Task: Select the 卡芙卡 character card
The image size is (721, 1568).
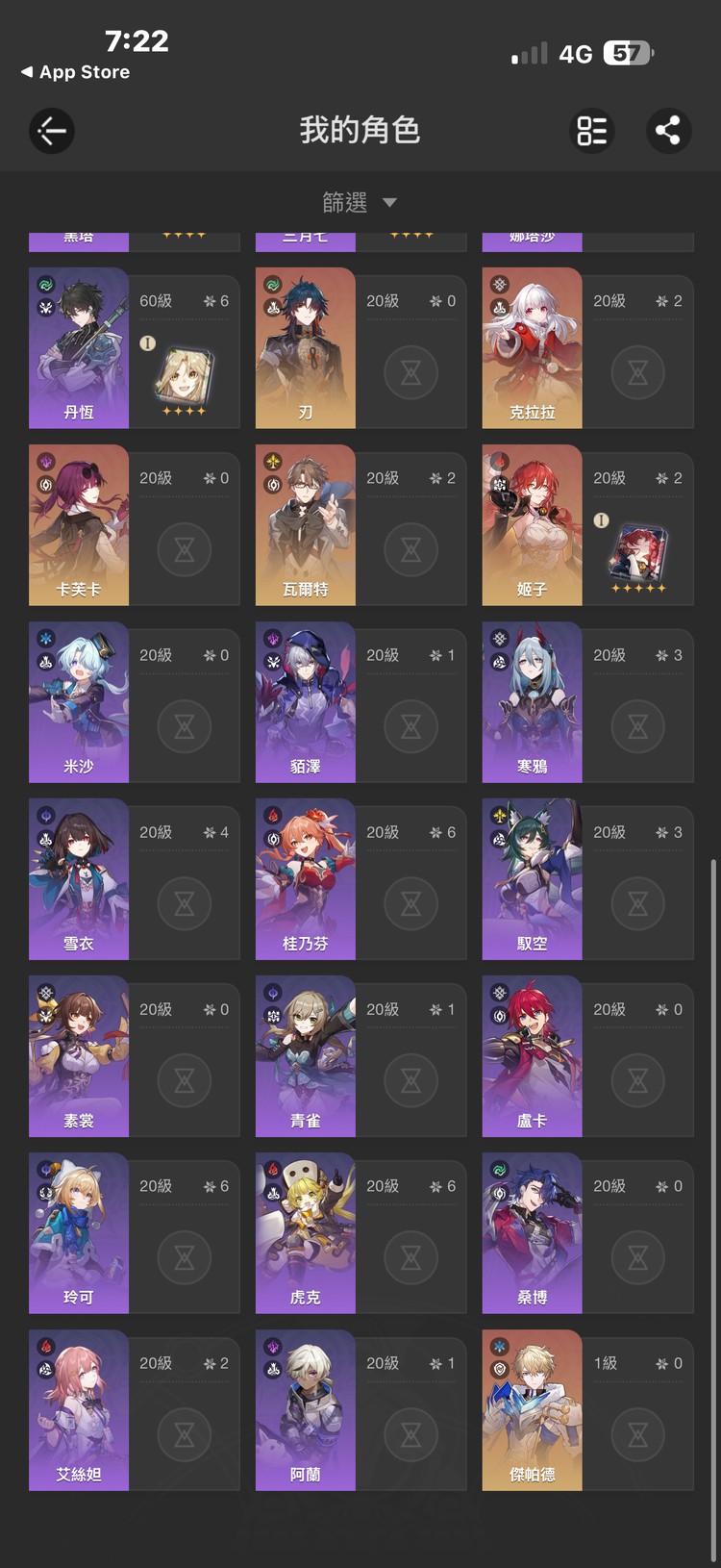Action: [x=135, y=525]
